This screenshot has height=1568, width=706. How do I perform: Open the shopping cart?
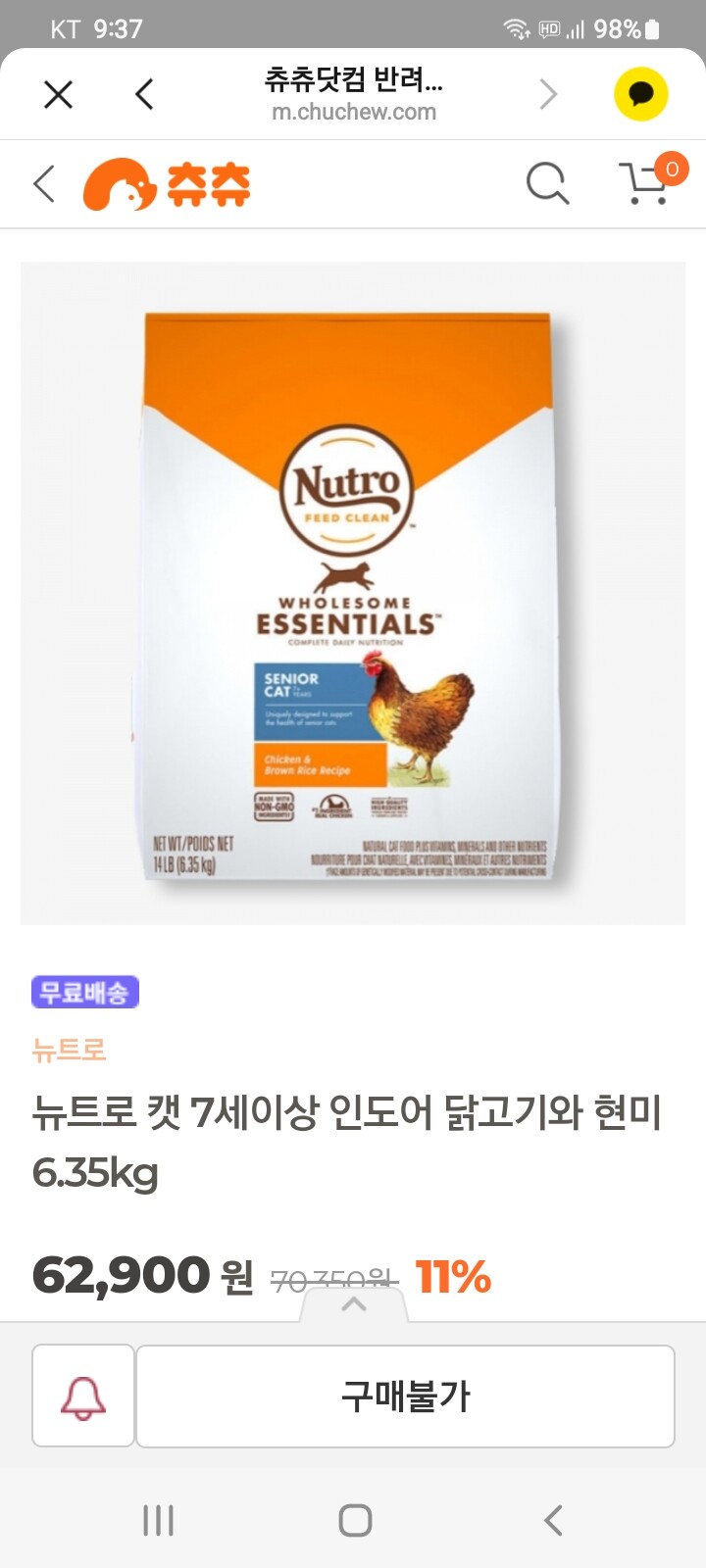tap(642, 186)
